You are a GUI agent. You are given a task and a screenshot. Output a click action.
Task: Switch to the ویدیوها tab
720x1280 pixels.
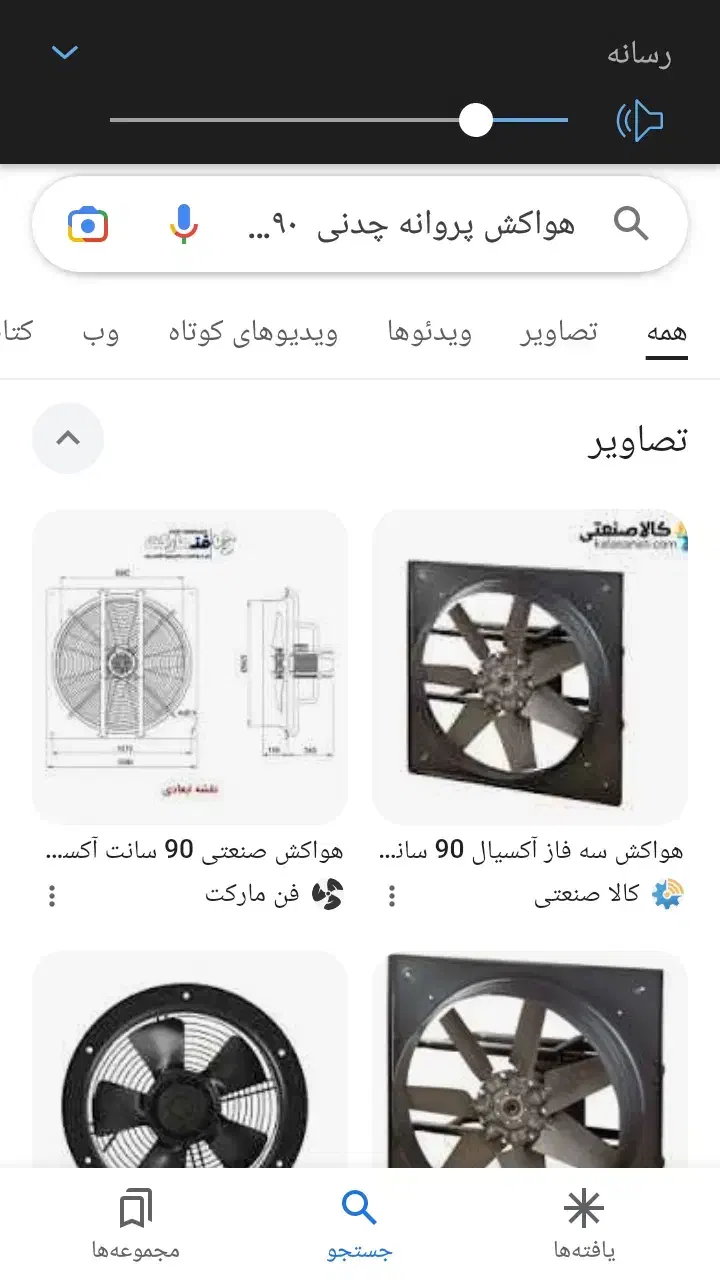[430, 333]
